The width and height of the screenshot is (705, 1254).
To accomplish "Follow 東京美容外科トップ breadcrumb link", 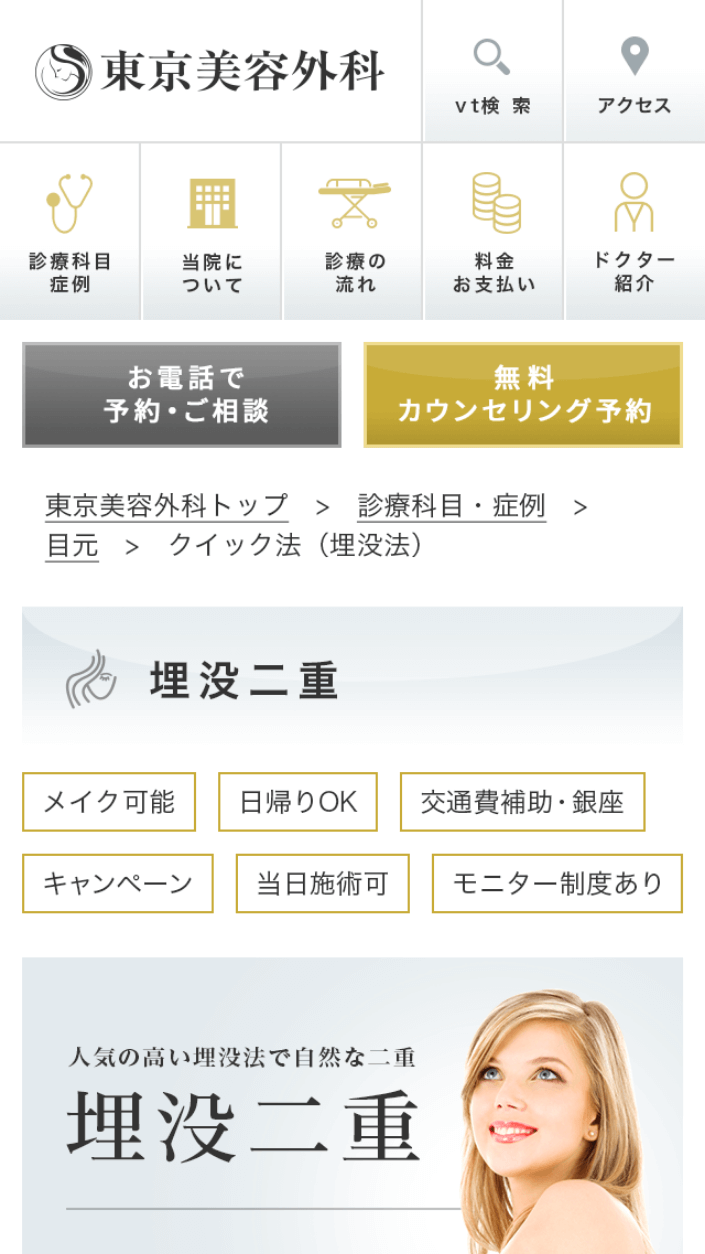I will coord(167,506).
